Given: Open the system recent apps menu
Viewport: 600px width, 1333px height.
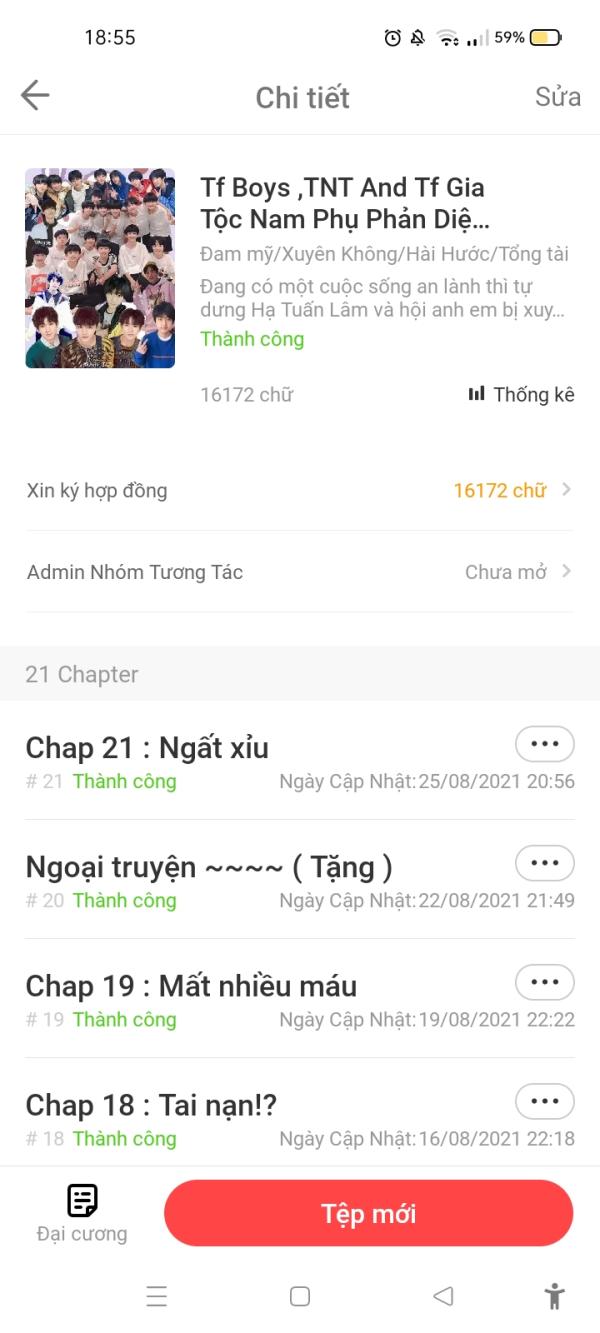Looking at the screenshot, I should point(157,1296).
